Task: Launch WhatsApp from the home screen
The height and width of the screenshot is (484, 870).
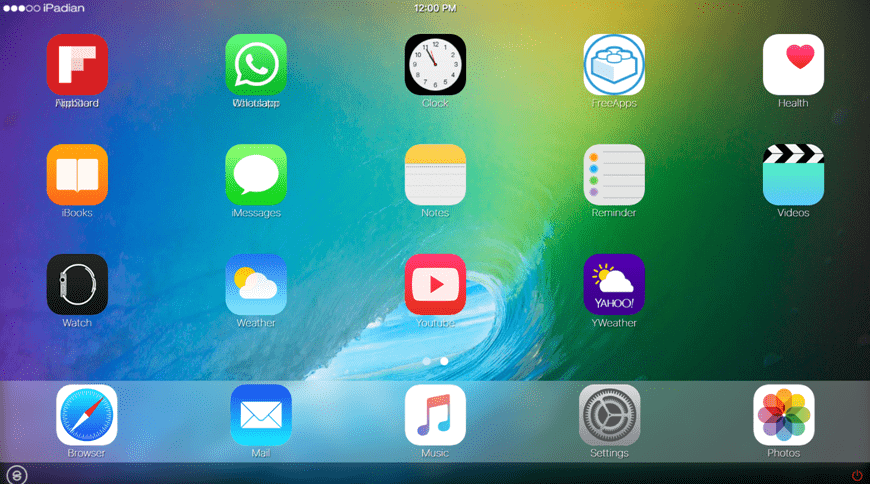Action: click(256, 65)
